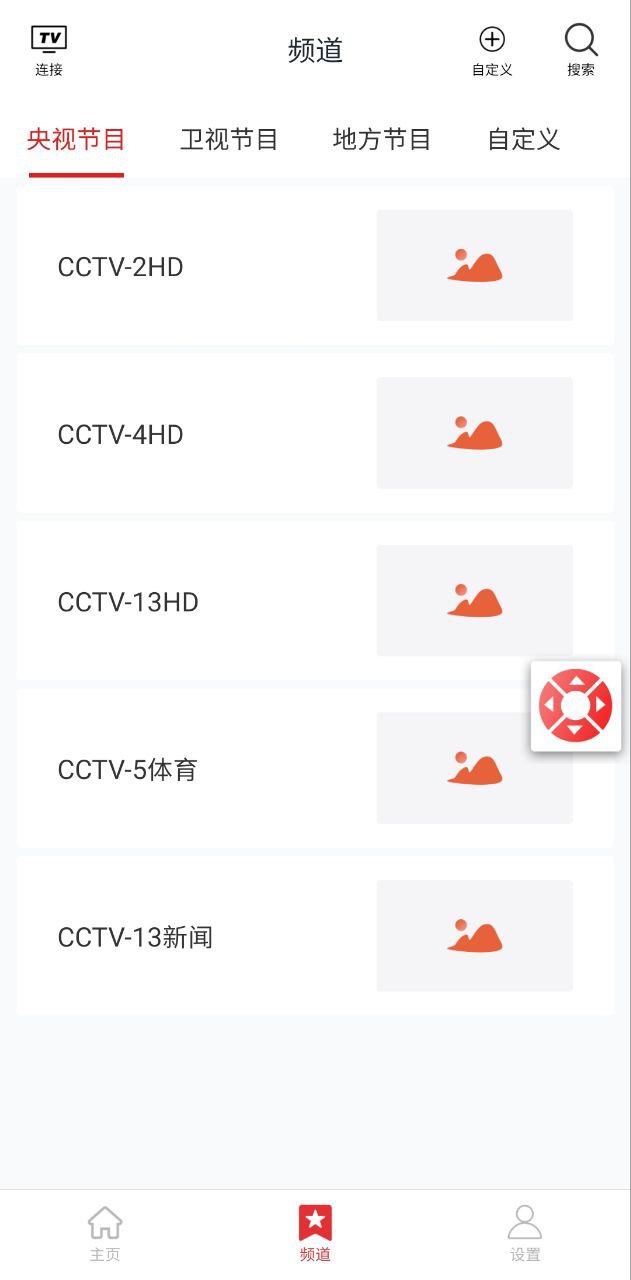Image resolution: width=631 pixels, height=1280 pixels.
Task: Select the 央视节目 tab
Action: [x=76, y=140]
